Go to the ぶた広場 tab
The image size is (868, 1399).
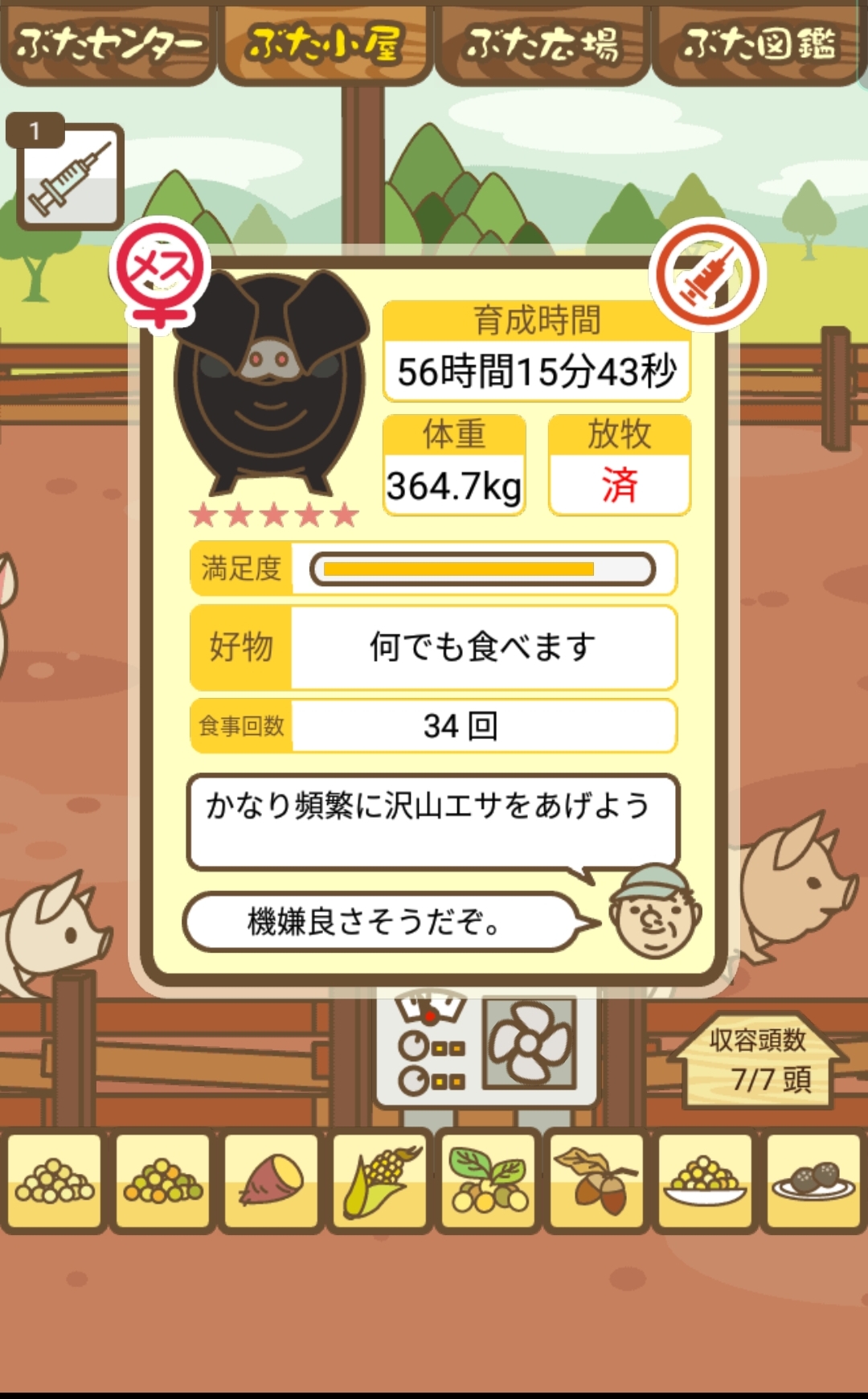(x=542, y=44)
